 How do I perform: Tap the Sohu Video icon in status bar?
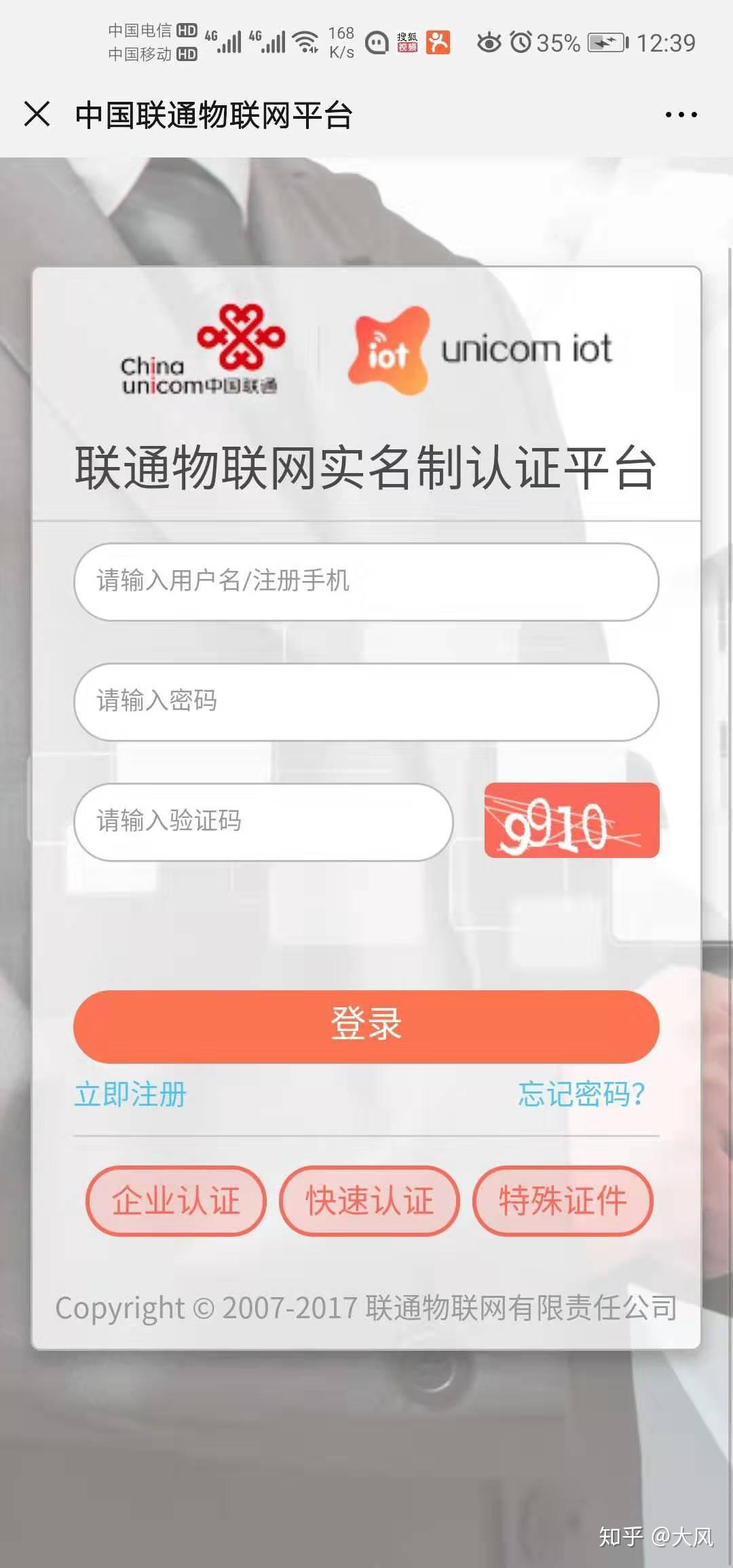tap(407, 42)
